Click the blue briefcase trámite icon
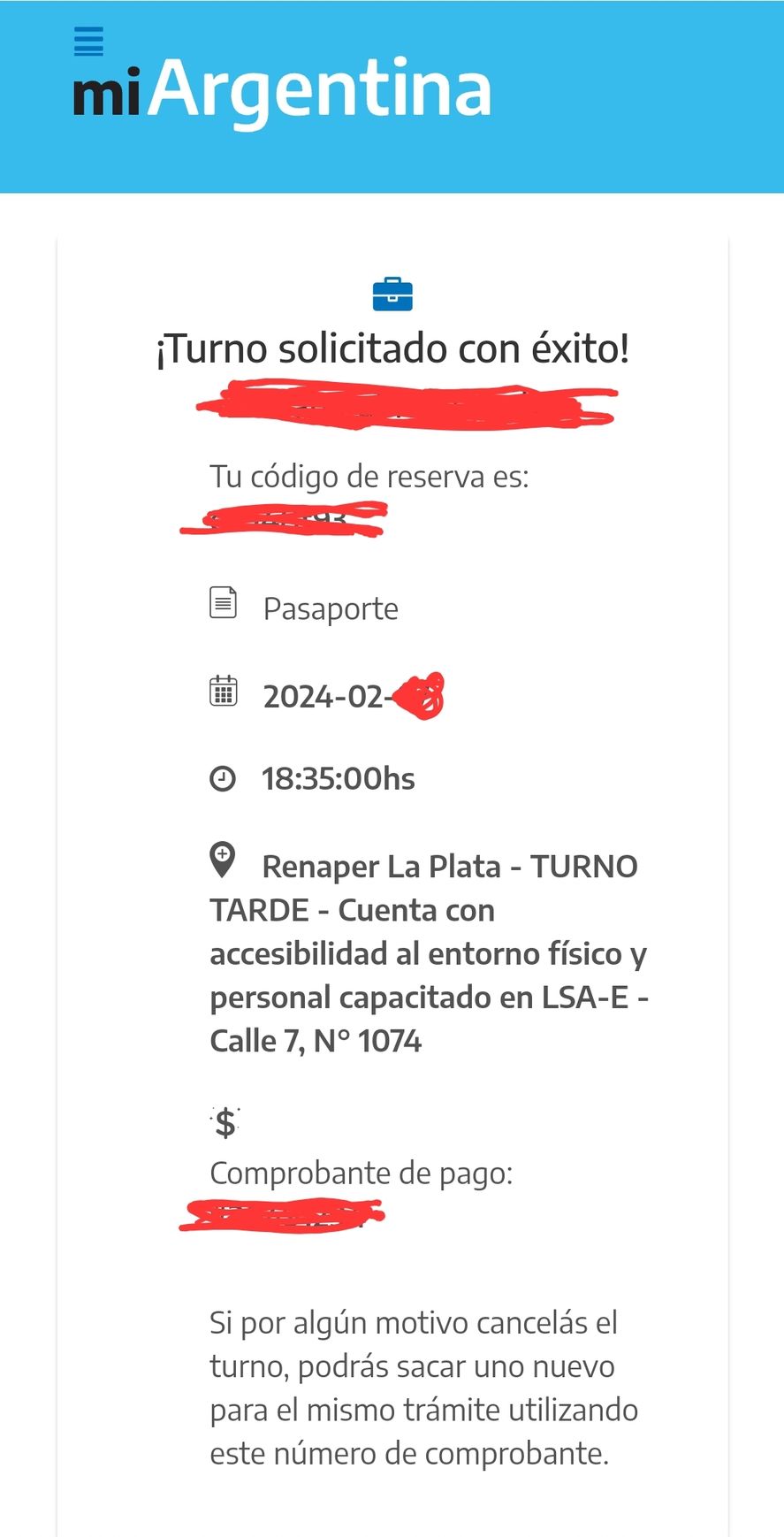The height and width of the screenshot is (1537, 784). tap(392, 295)
